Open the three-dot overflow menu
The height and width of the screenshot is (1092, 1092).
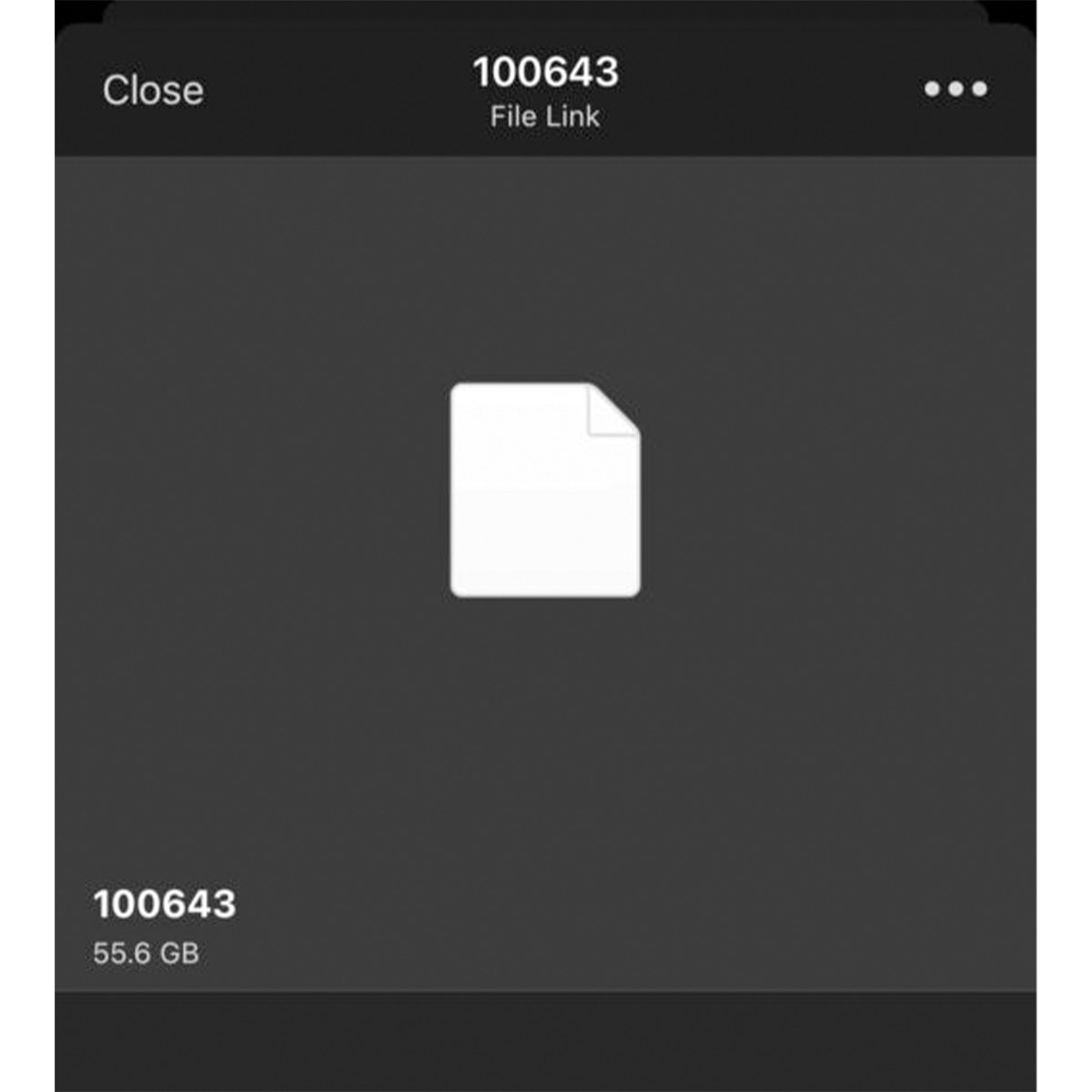coord(955,89)
